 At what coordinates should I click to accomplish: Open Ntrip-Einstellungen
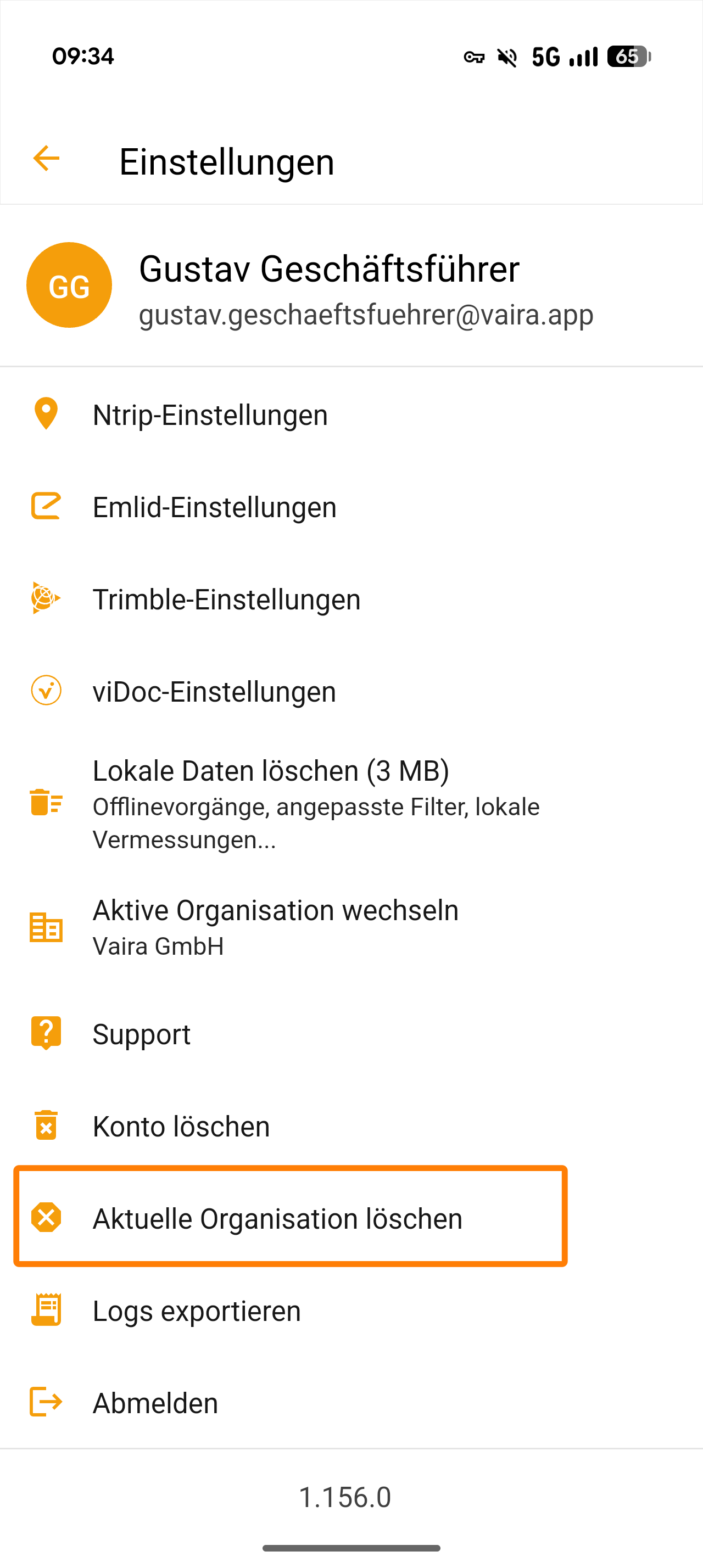coord(210,415)
